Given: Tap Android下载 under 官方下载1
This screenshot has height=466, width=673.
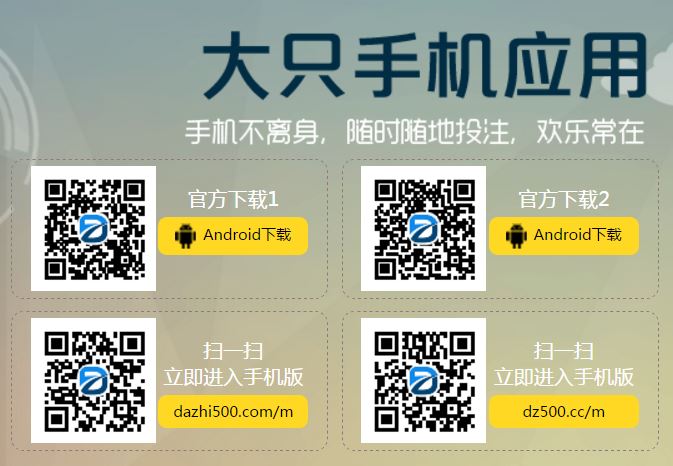Looking at the screenshot, I should pos(233,236).
